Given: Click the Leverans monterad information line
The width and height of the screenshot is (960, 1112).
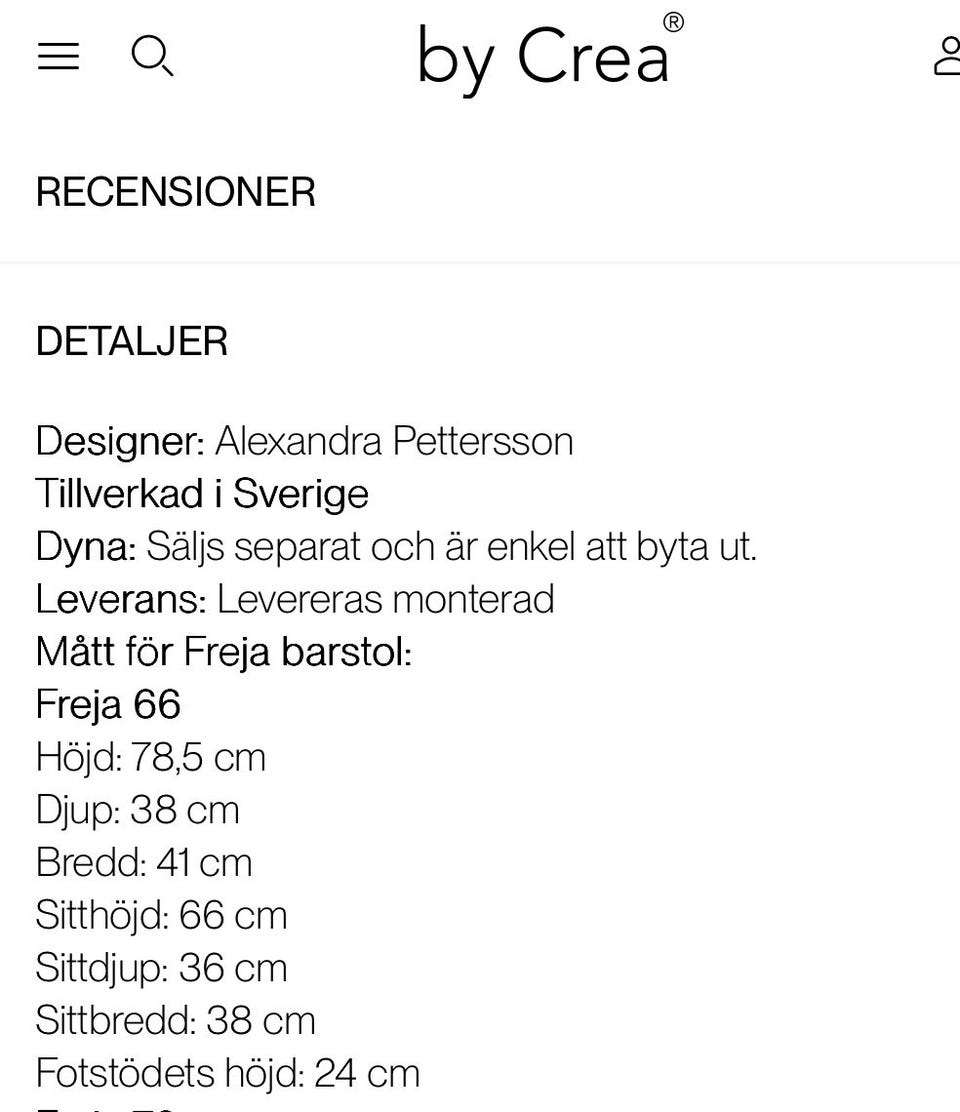Looking at the screenshot, I should tap(295, 598).
